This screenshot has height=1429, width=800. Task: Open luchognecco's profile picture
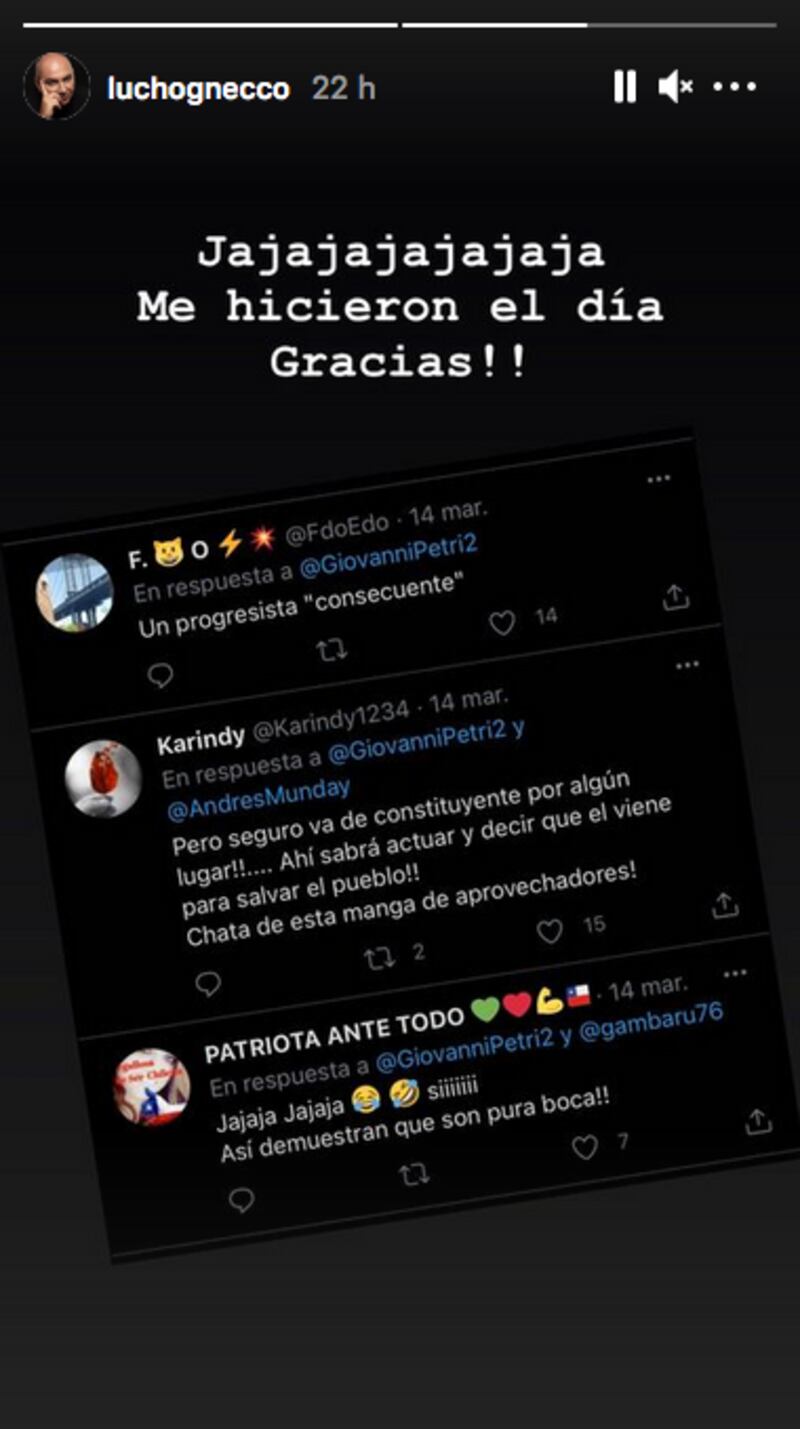(56, 87)
